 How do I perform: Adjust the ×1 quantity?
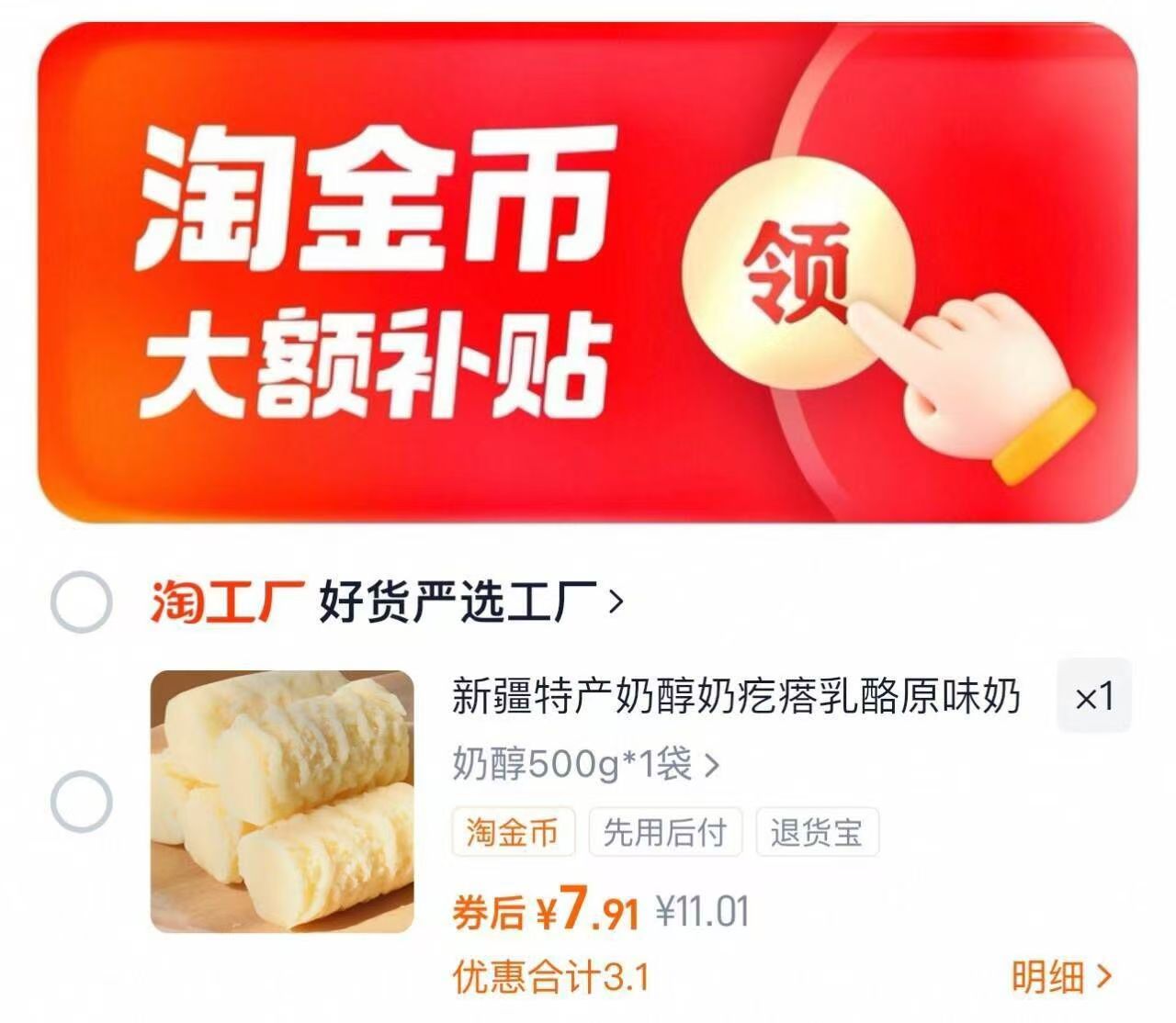1093,696
